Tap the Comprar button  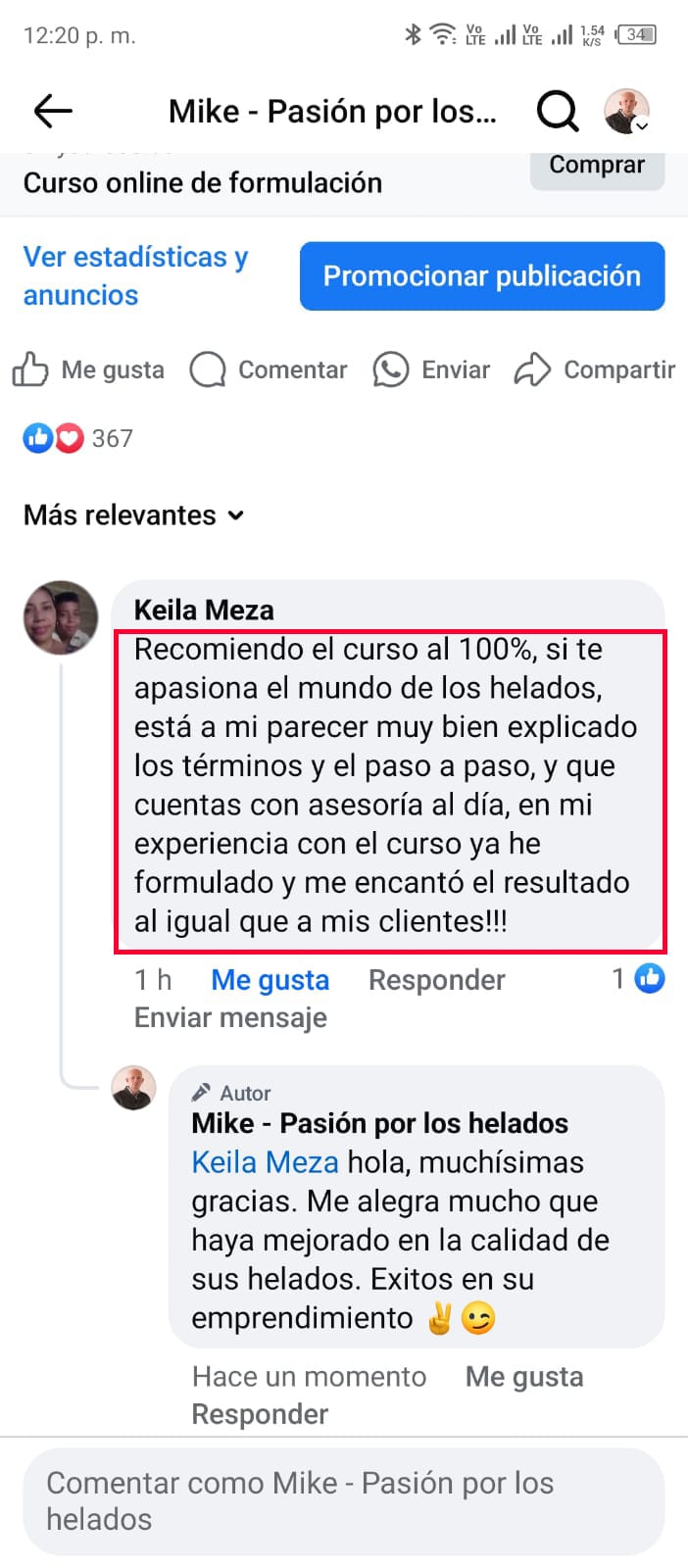(x=597, y=167)
